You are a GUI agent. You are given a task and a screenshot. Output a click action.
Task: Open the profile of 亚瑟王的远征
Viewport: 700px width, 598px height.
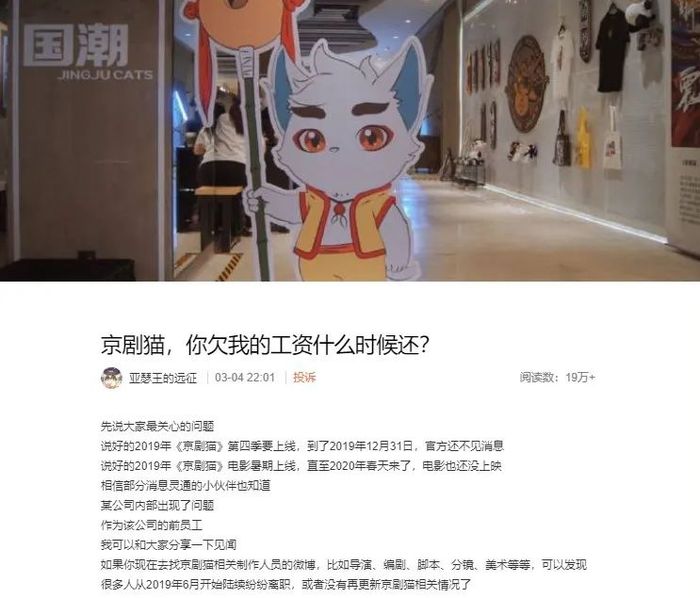166,378
